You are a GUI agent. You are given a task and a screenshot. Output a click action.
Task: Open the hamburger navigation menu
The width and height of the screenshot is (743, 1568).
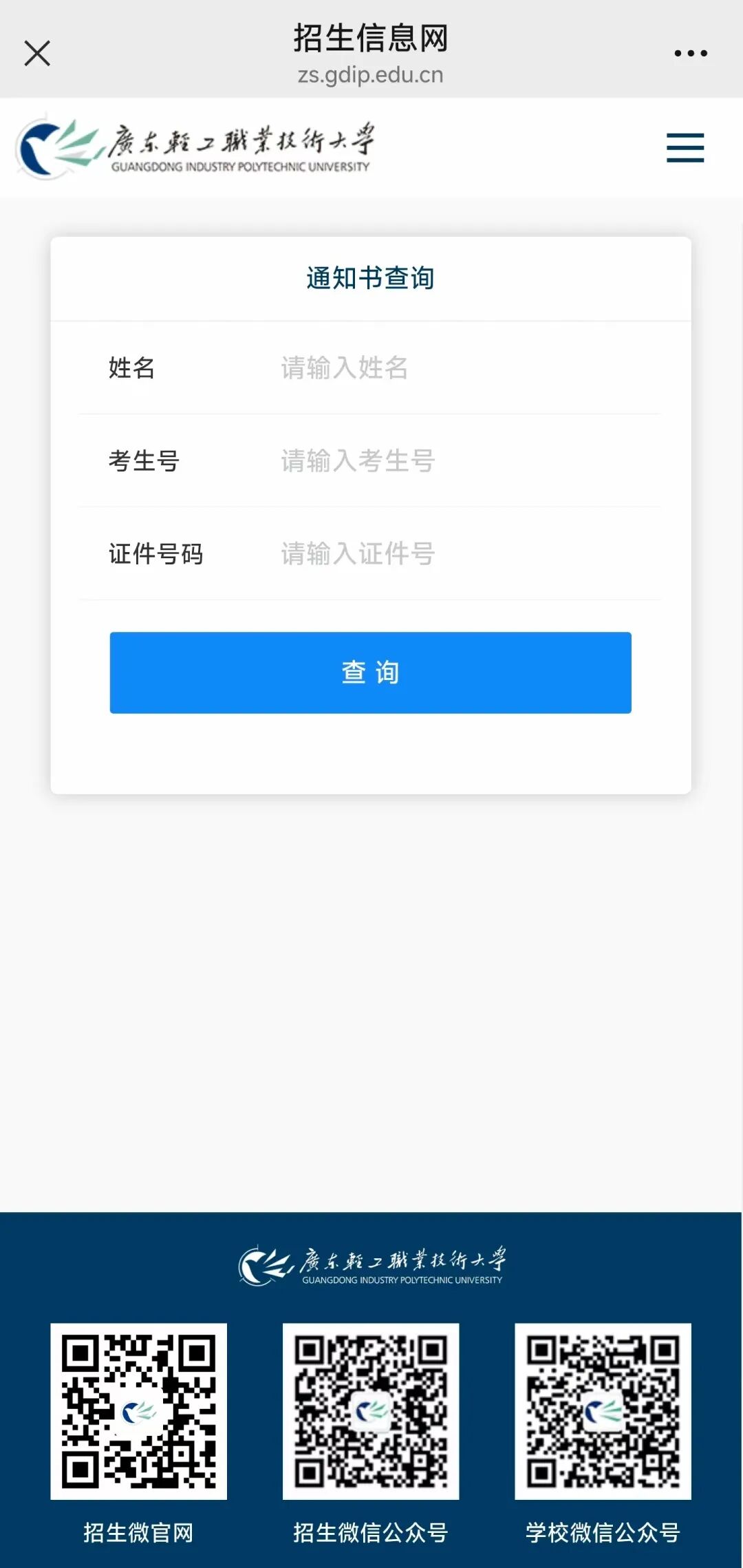[x=685, y=147]
